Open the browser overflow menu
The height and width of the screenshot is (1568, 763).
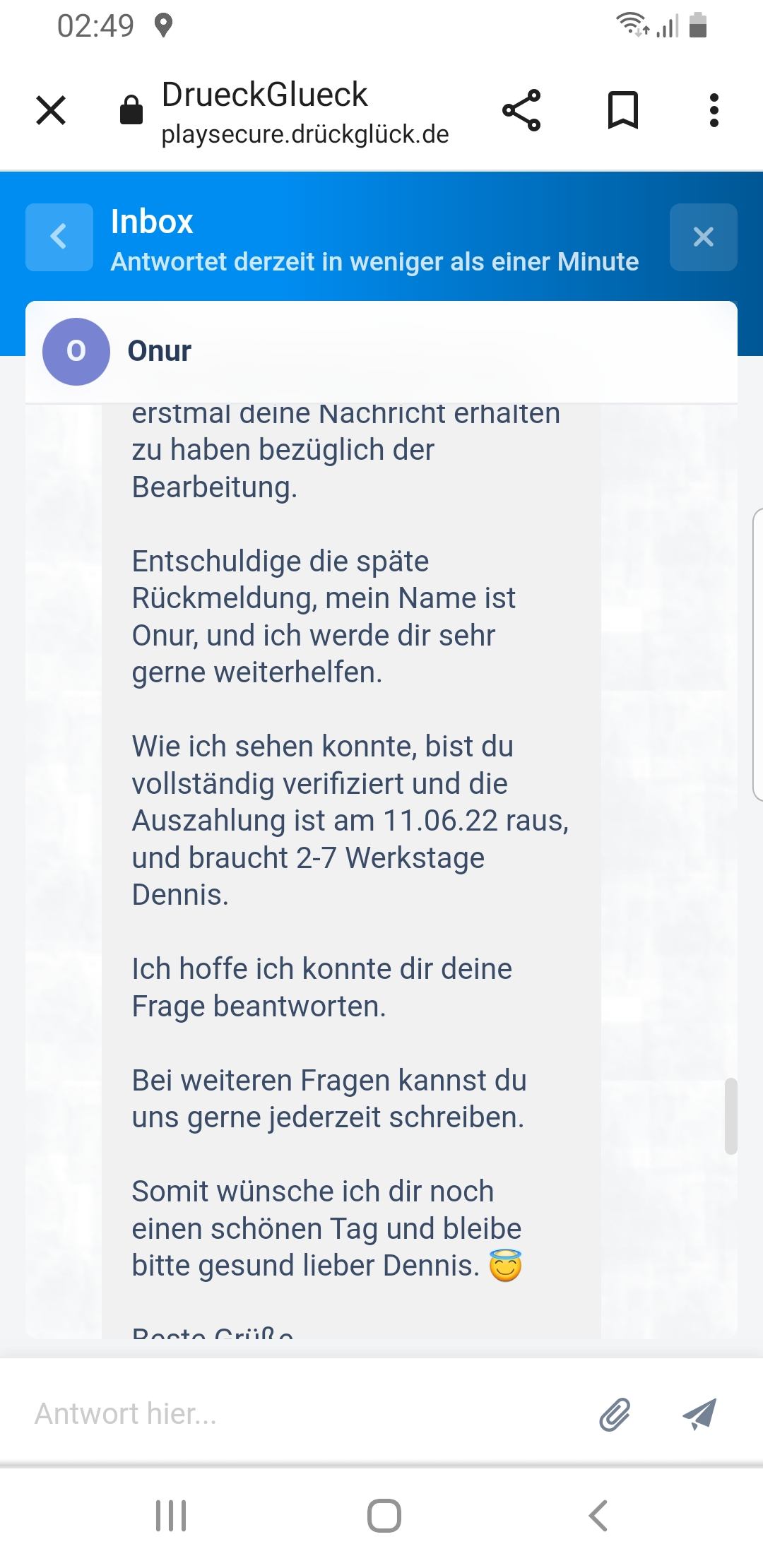point(714,110)
